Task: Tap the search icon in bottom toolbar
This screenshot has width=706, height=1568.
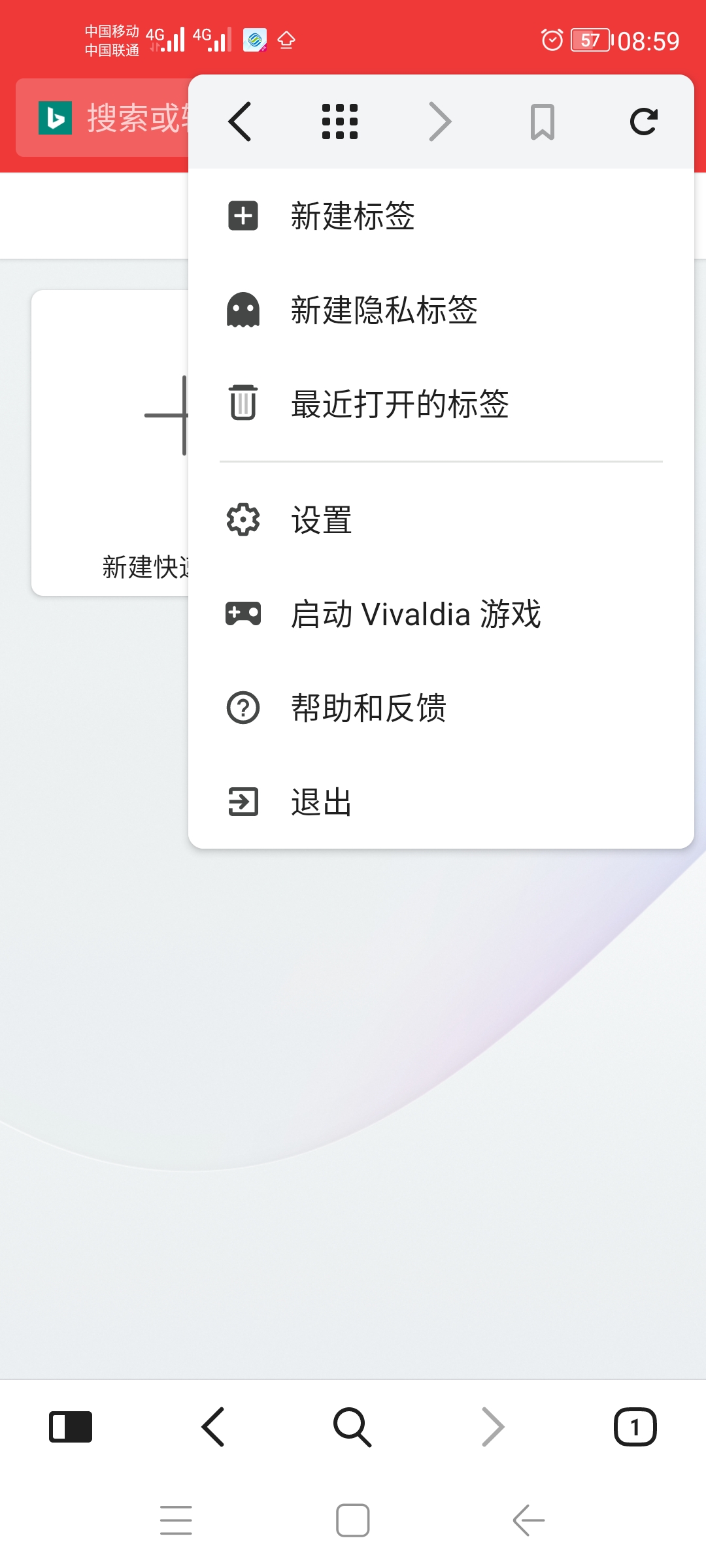Action: 352,1427
